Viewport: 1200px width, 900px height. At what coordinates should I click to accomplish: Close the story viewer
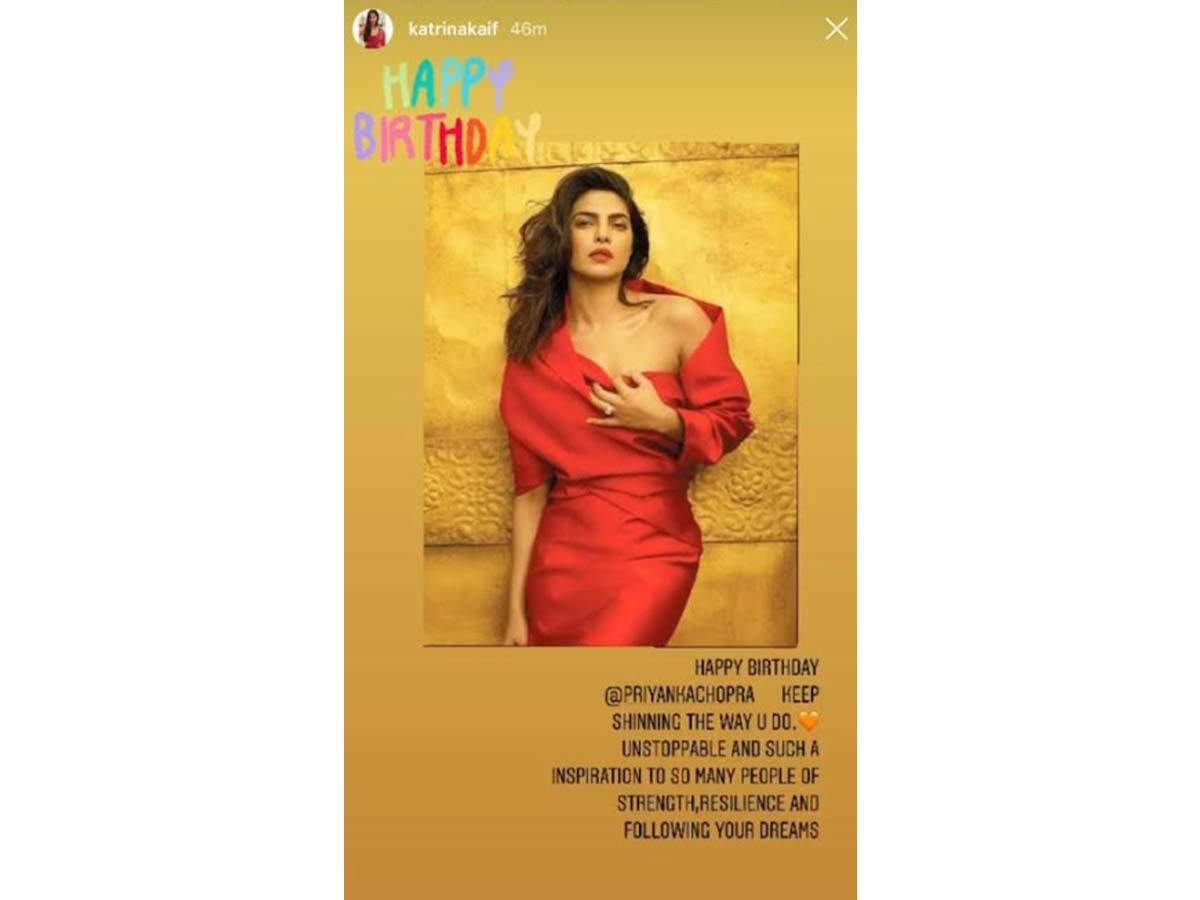pos(836,29)
